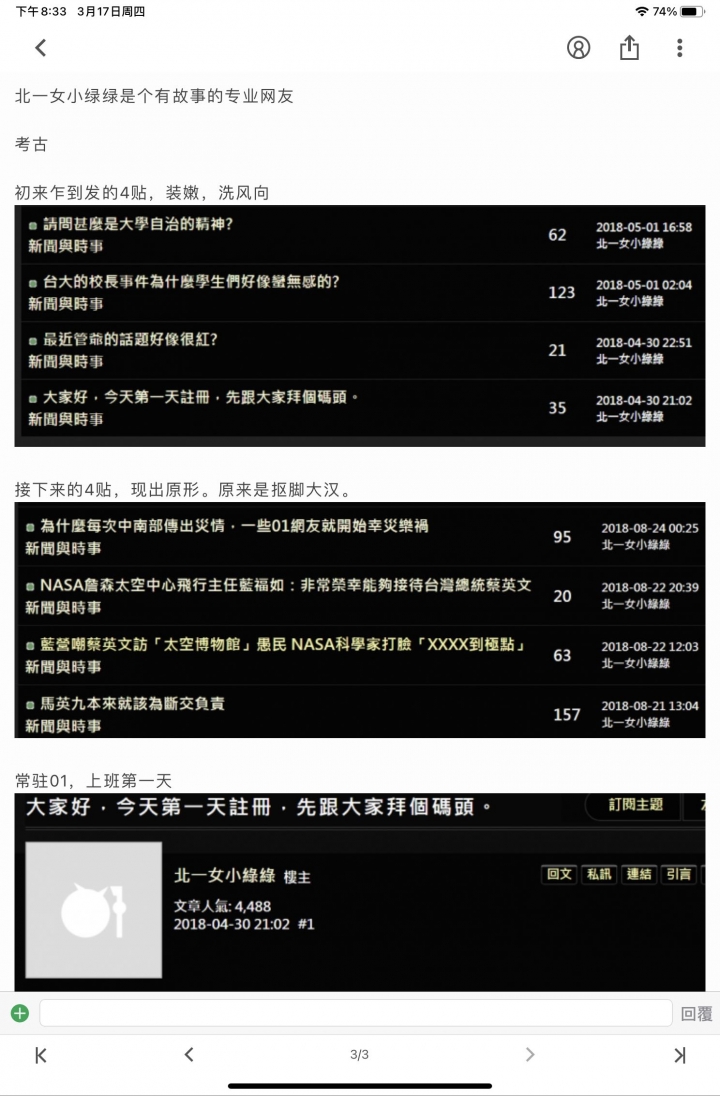Tap the green plus attachment button

[x=20, y=1013]
